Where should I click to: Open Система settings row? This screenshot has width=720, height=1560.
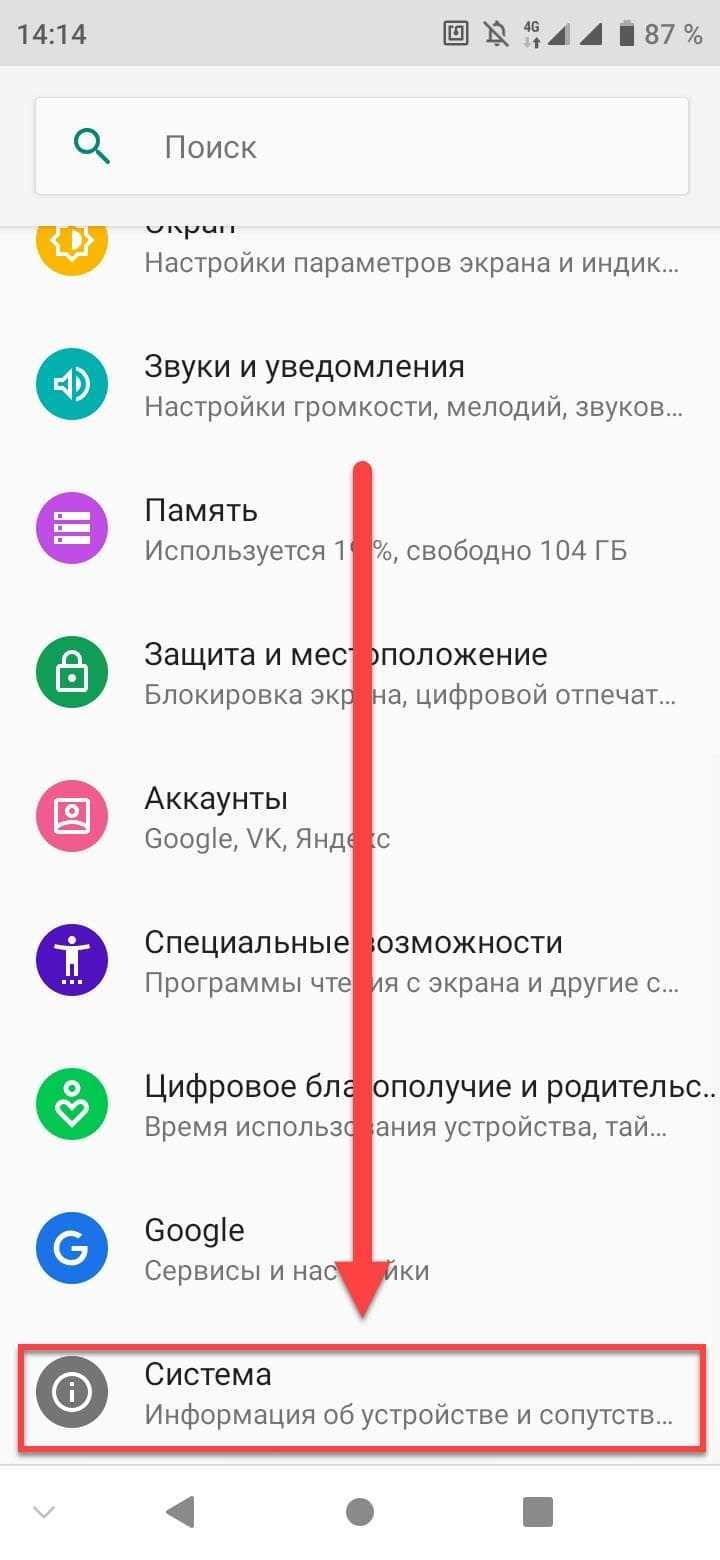point(400,1394)
